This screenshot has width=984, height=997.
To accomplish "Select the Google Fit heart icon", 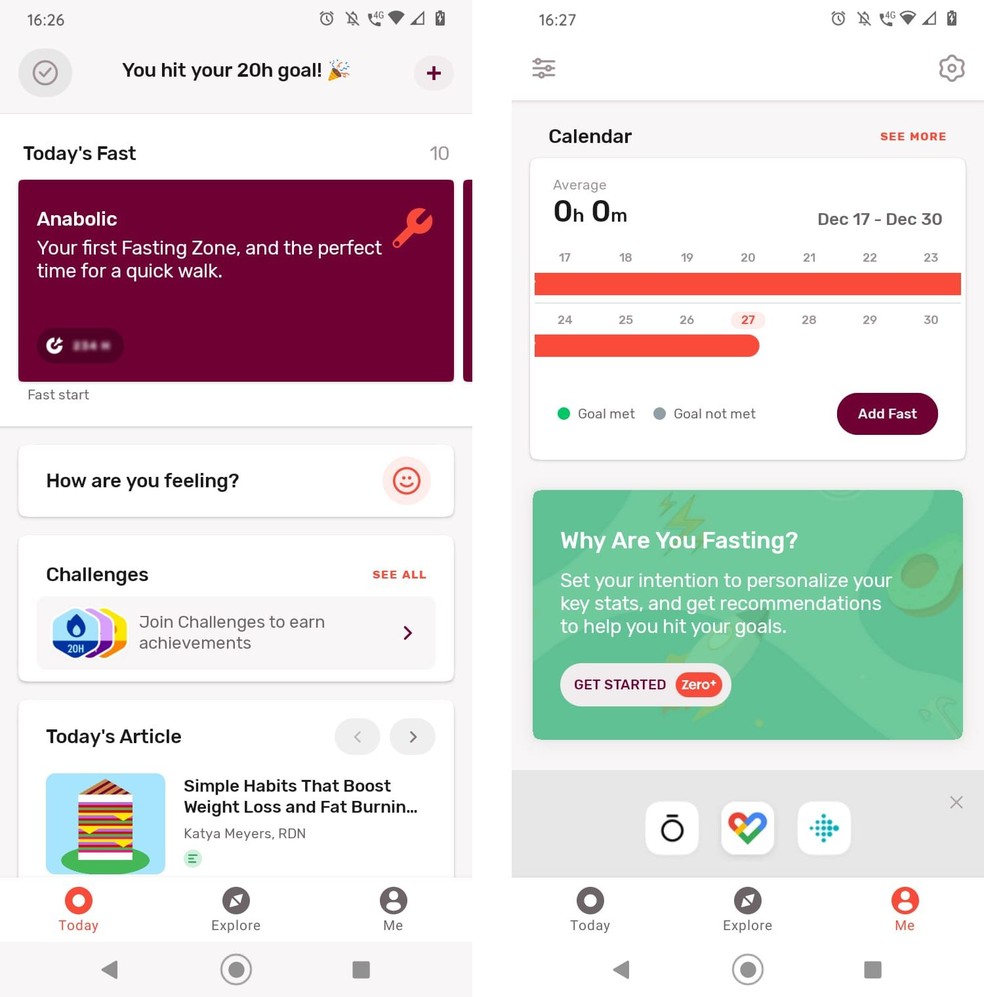I will pyautogui.click(x=748, y=828).
